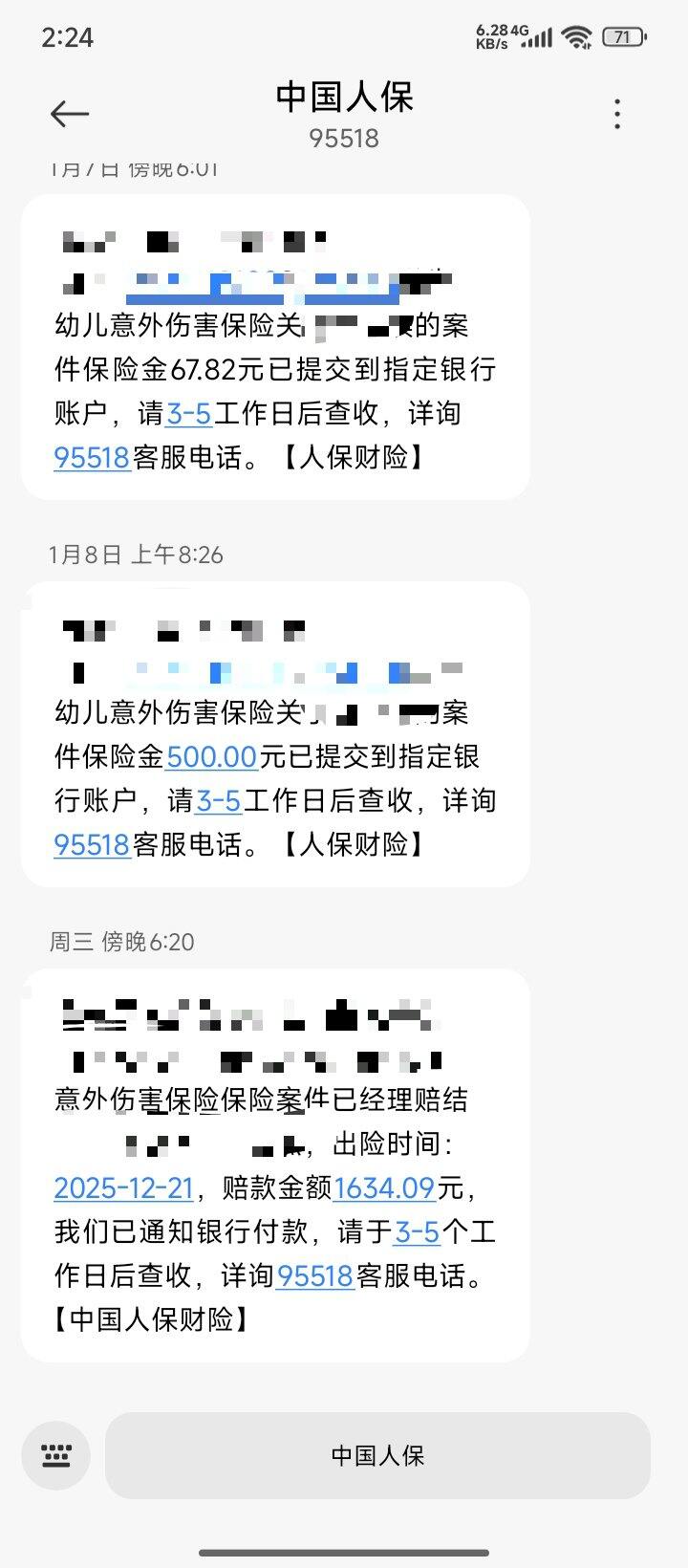Tap the keyboard icon next to the input
This screenshot has width=688, height=1568.
click(56, 1454)
